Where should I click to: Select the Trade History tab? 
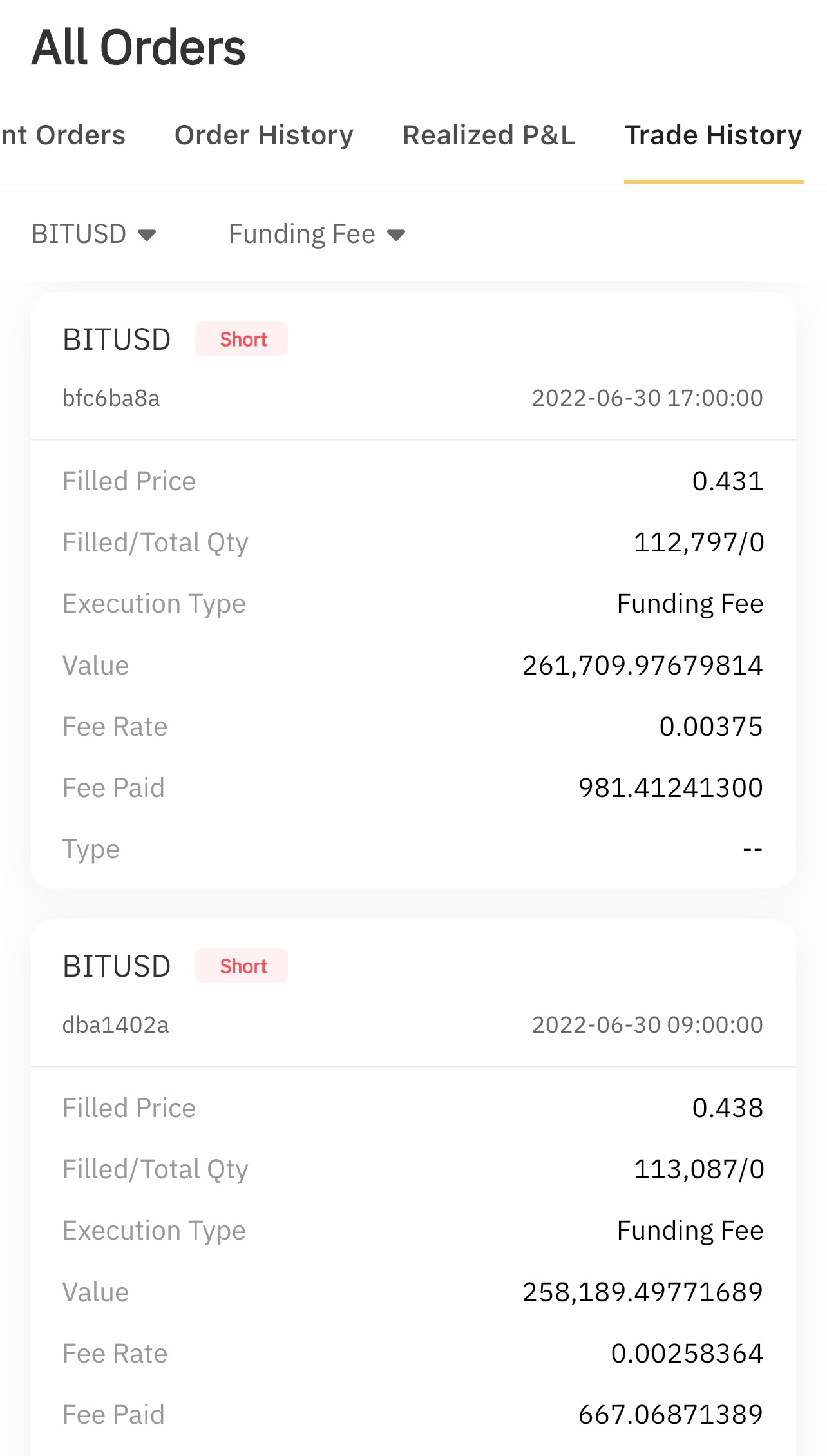click(x=713, y=135)
